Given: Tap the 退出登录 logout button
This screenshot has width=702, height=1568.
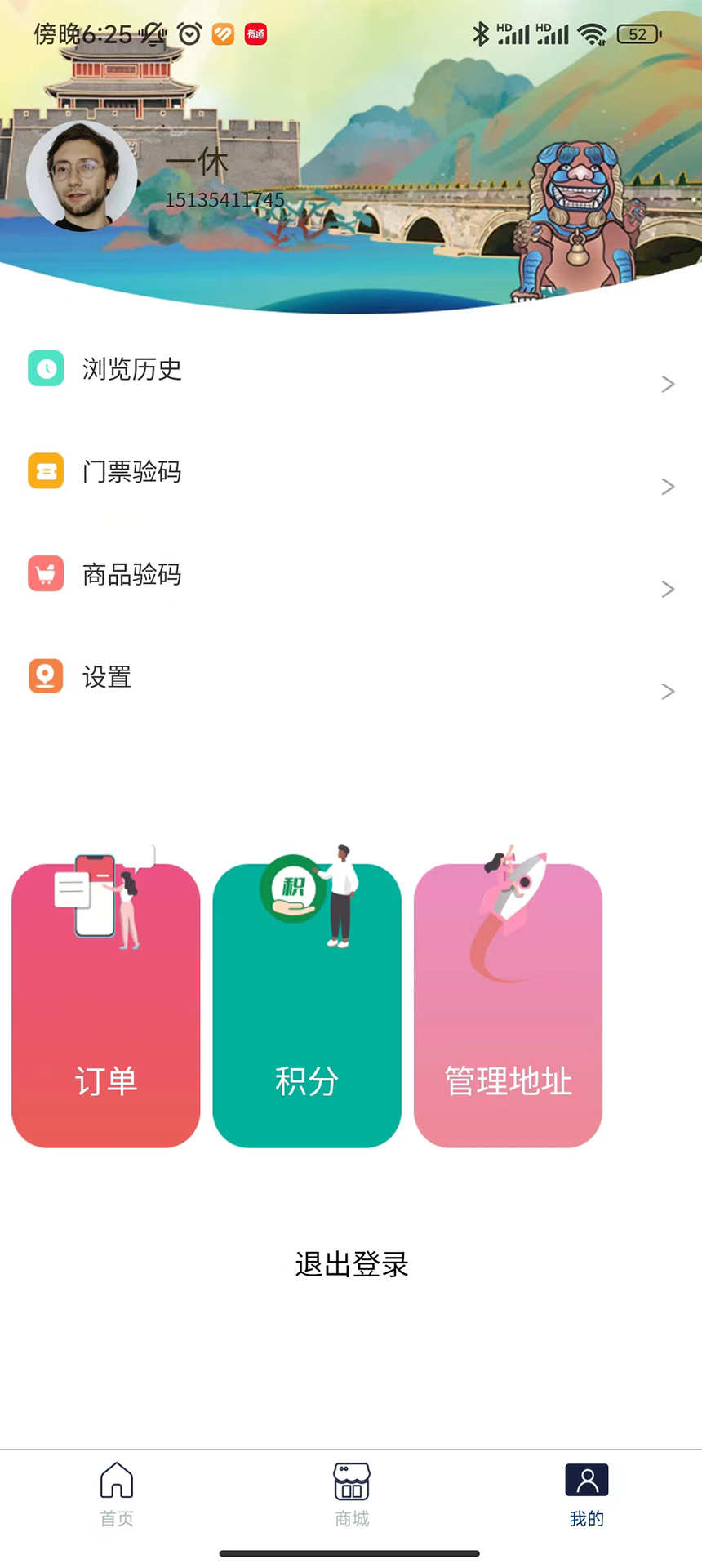Looking at the screenshot, I should (x=351, y=1266).
